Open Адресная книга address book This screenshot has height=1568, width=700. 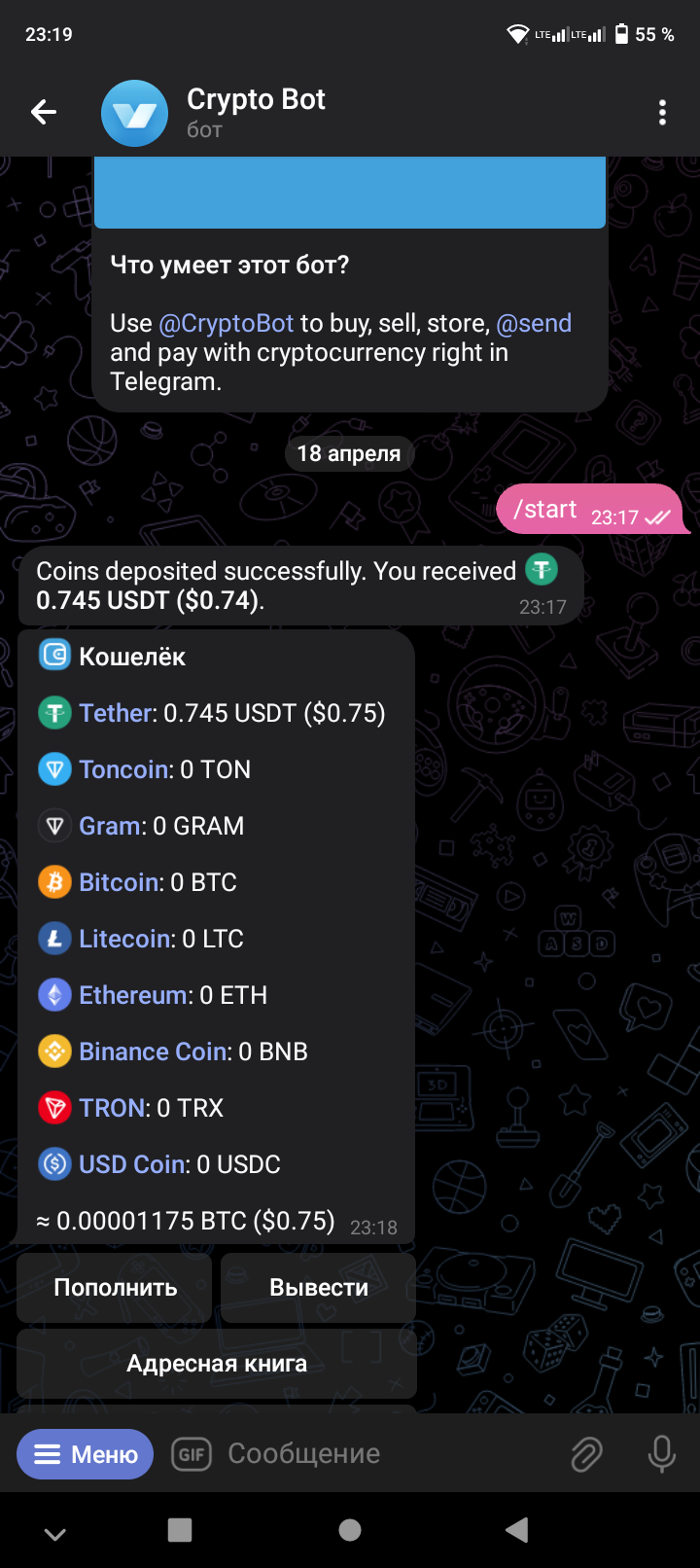coord(217,1364)
